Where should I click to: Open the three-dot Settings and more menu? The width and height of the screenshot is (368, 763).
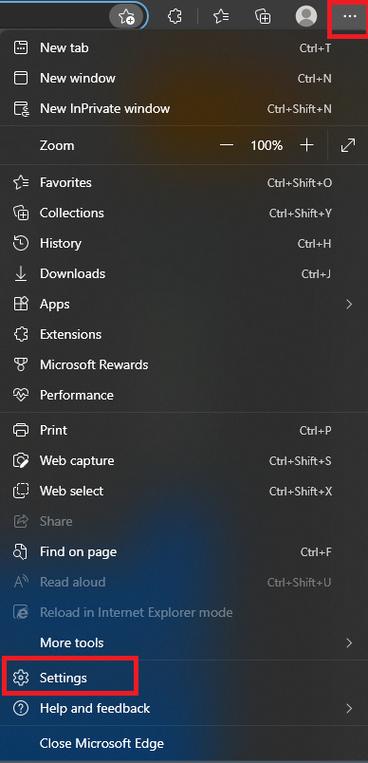pos(350,17)
